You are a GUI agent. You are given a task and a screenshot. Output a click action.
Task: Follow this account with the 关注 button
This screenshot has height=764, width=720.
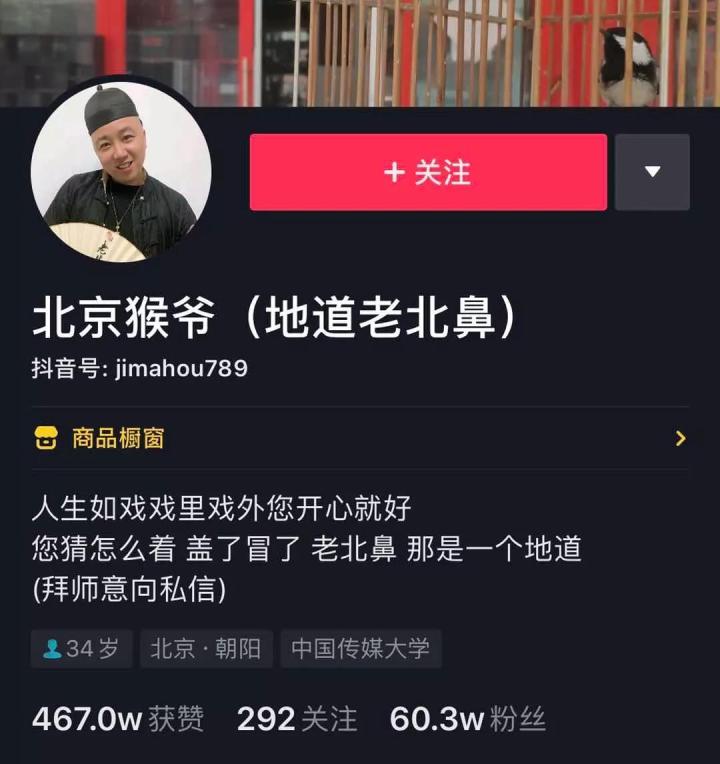pos(428,172)
